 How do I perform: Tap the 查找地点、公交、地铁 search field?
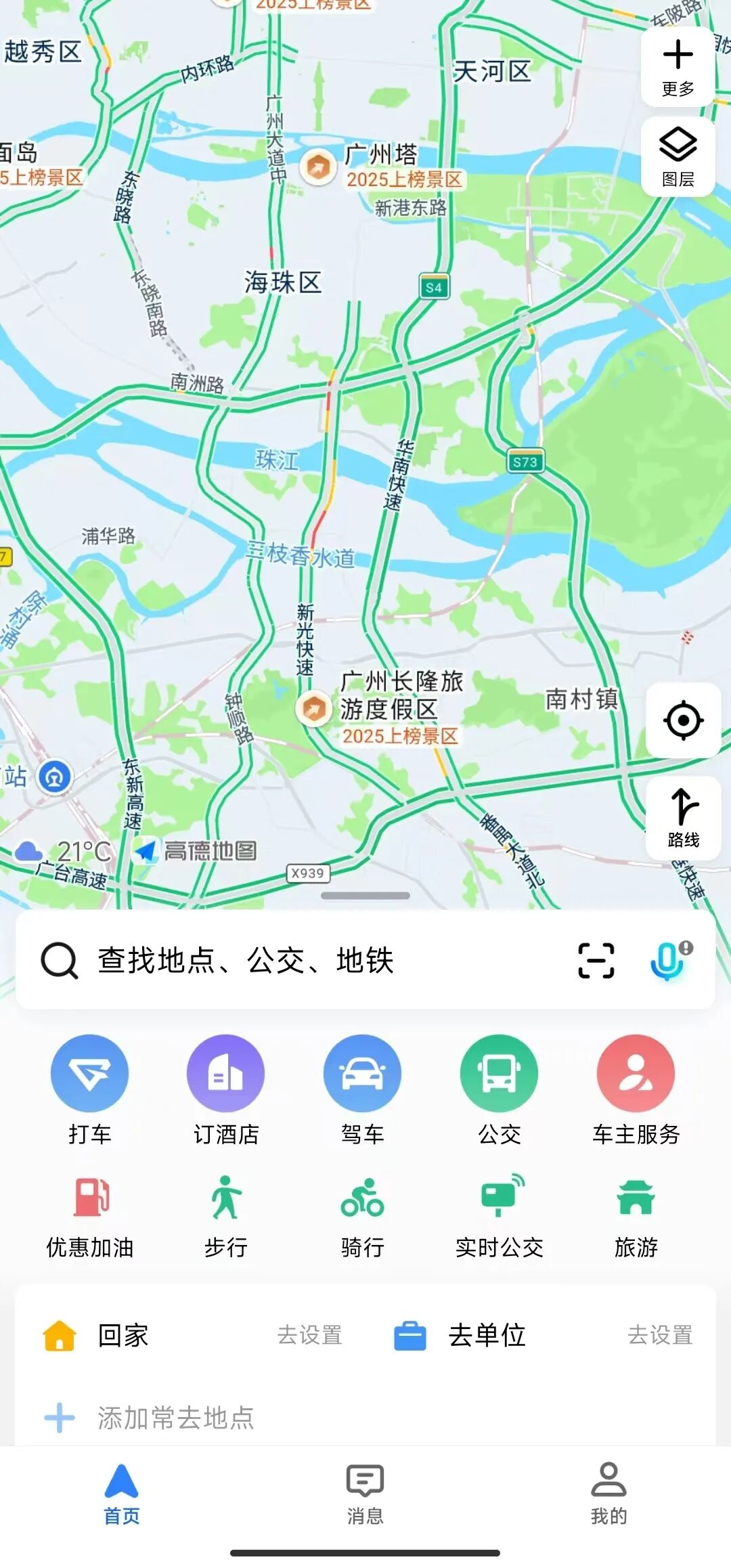coord(271,960)
